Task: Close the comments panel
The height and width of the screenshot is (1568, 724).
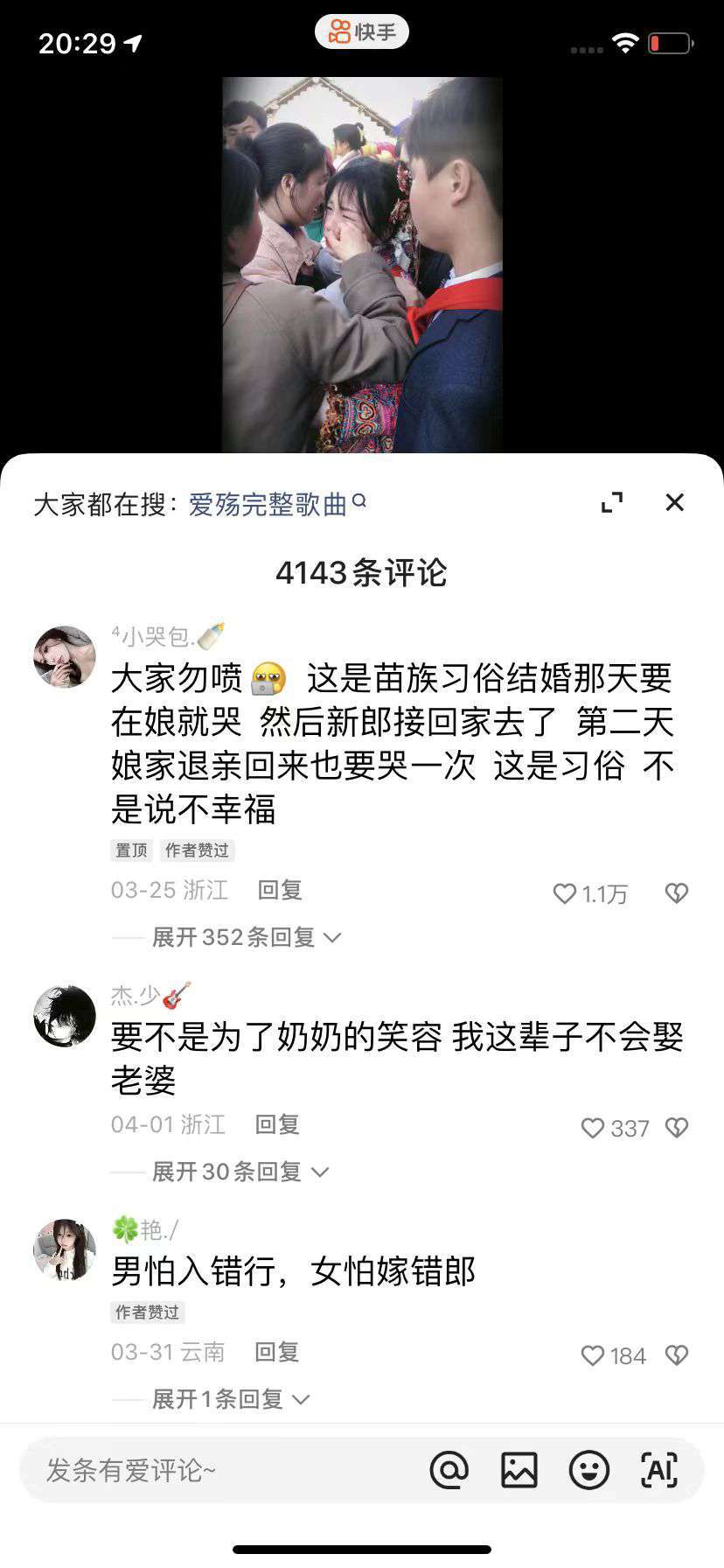Action: click(x=674, y=502)
